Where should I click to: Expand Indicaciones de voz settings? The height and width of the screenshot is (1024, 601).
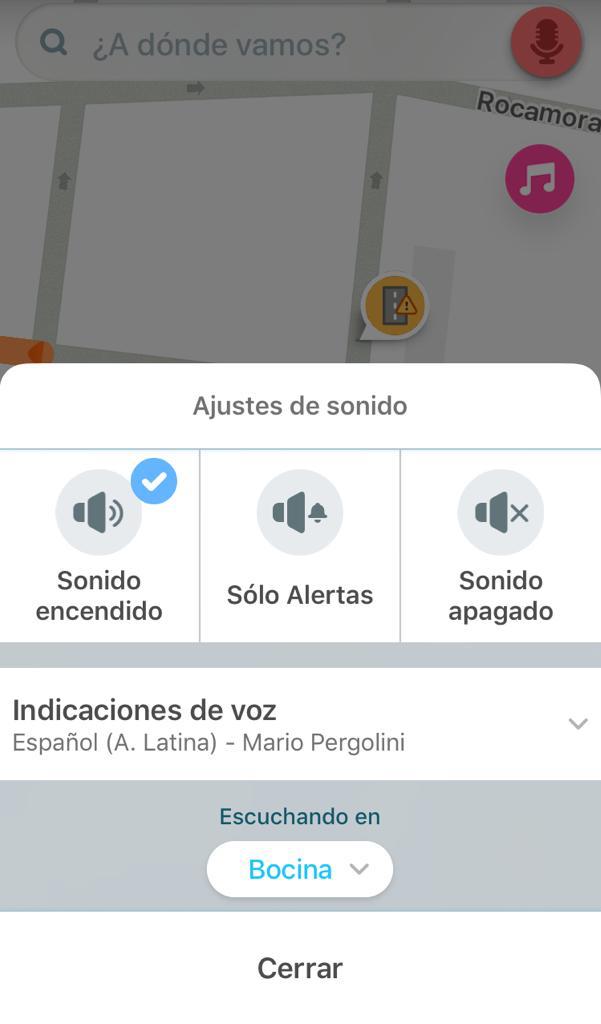tap(300, 724)
